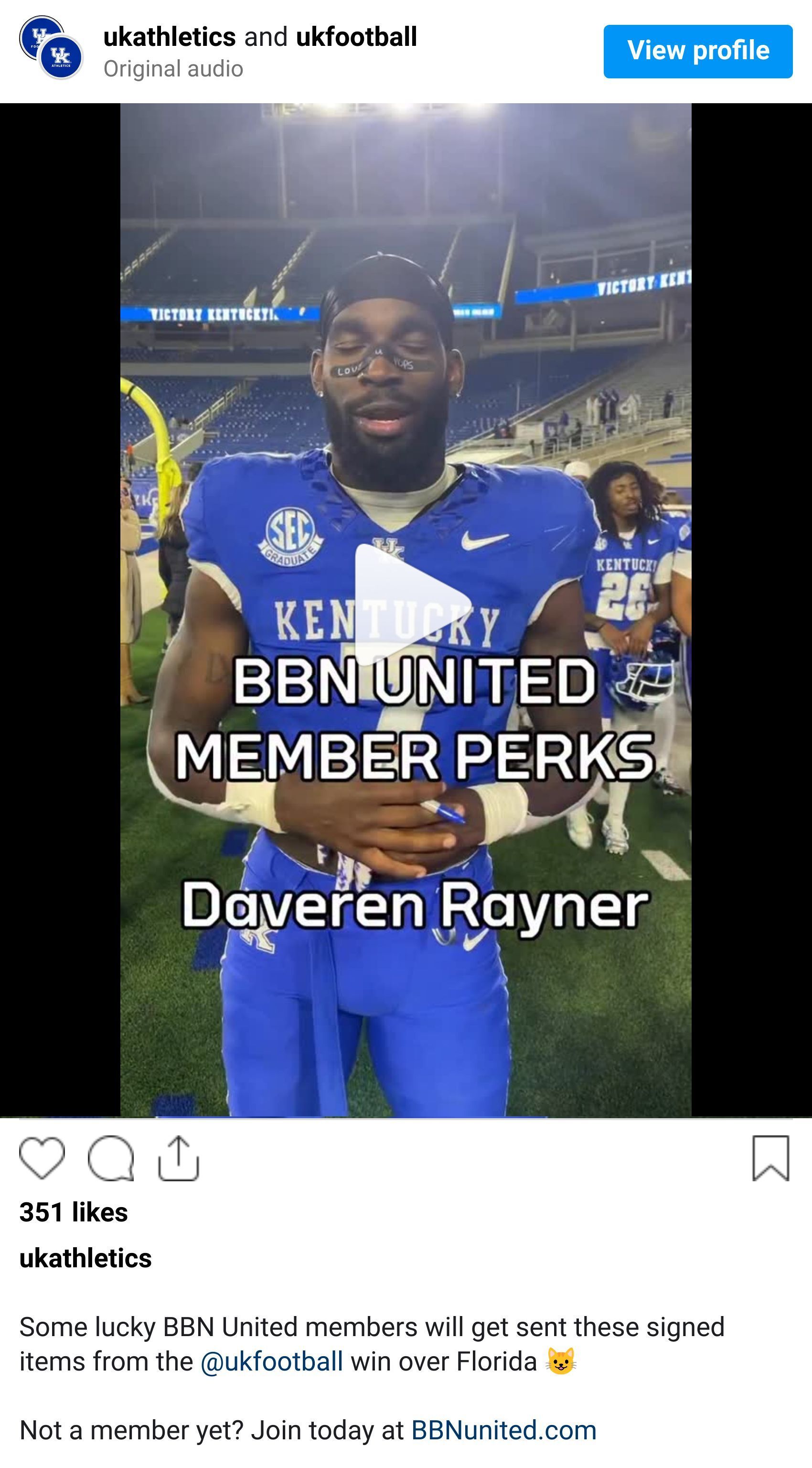Open ukfootball username in the header
The height and width of the screenshot is (1468, 812).
pyautogui.click(x=356, y=37)
